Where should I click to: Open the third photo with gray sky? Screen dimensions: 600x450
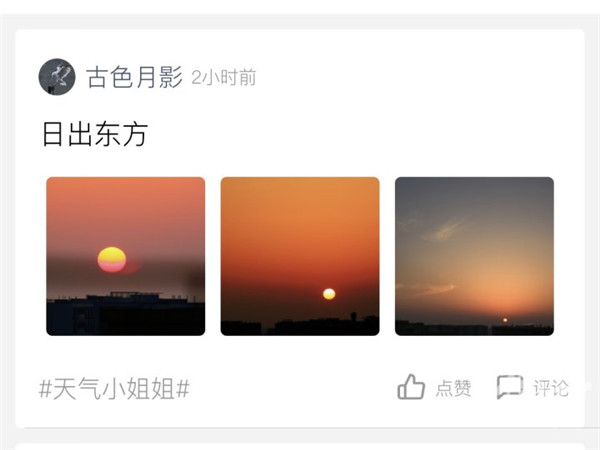474,256
